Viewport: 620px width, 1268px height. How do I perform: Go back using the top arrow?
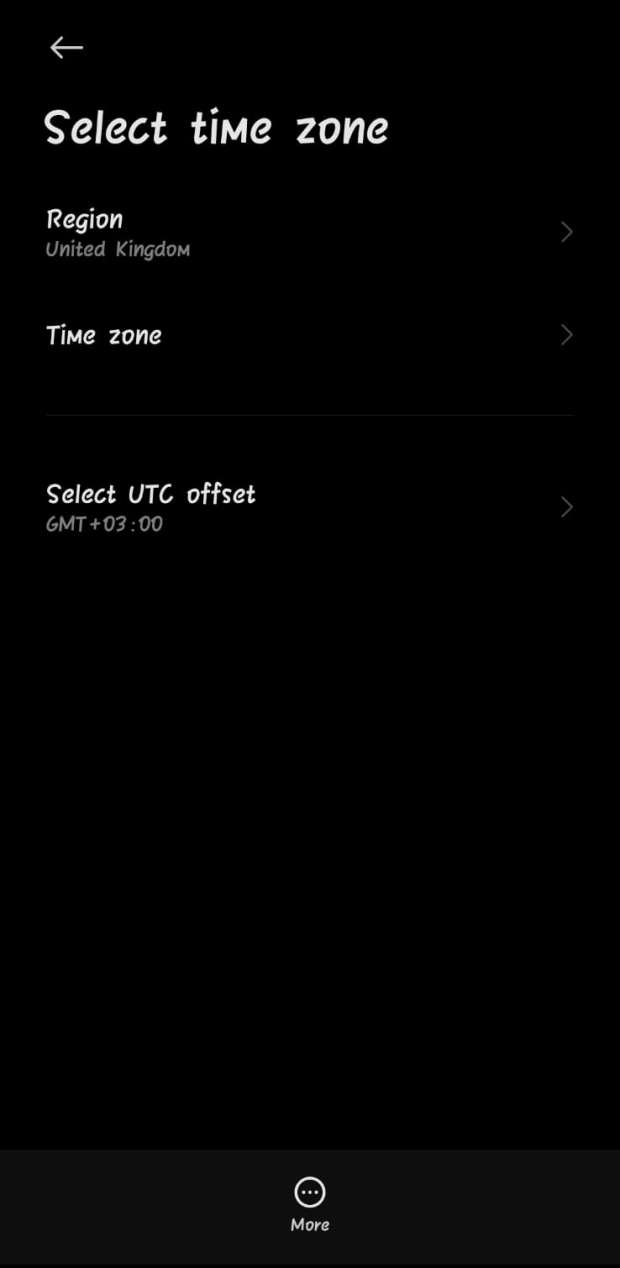coord(66,47)
